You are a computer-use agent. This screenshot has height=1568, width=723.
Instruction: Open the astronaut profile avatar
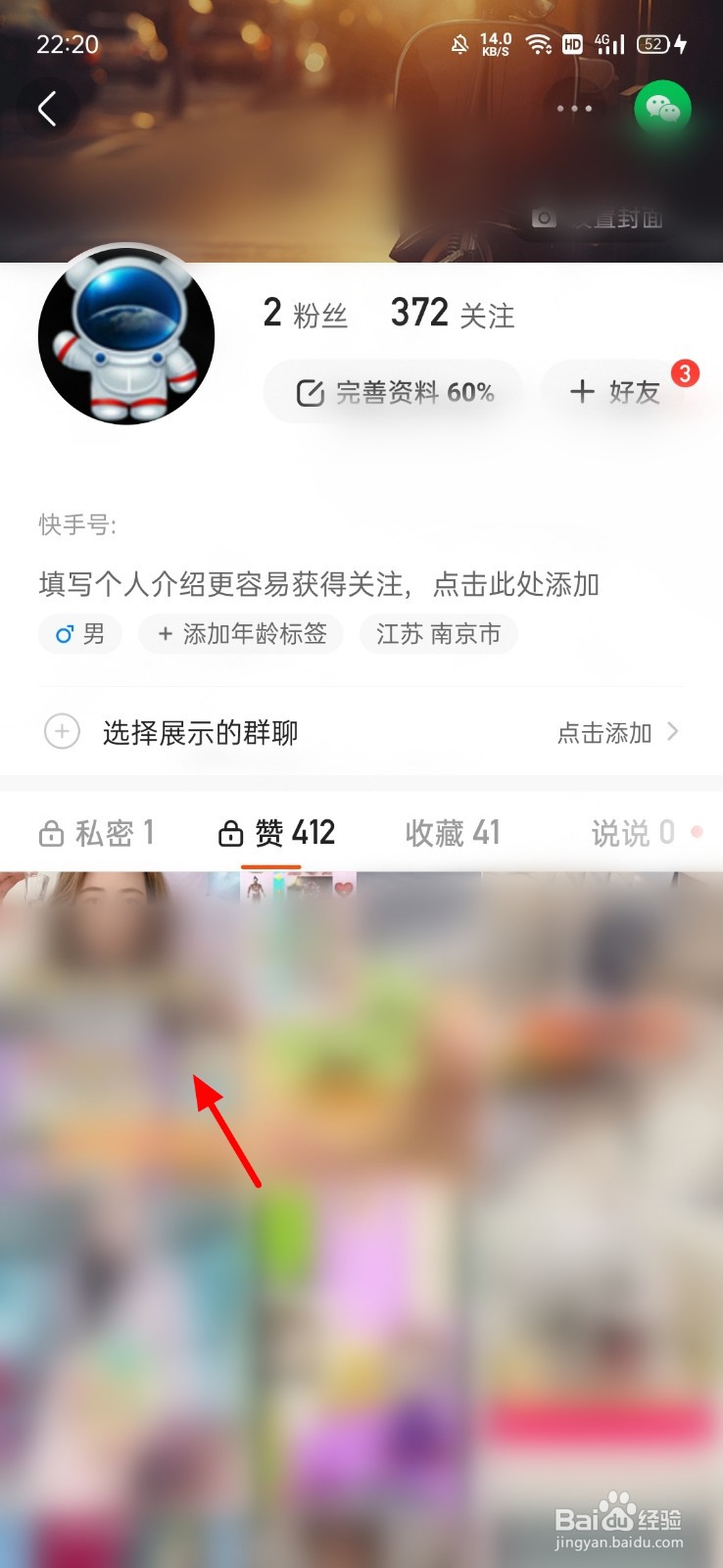(126, 334)
